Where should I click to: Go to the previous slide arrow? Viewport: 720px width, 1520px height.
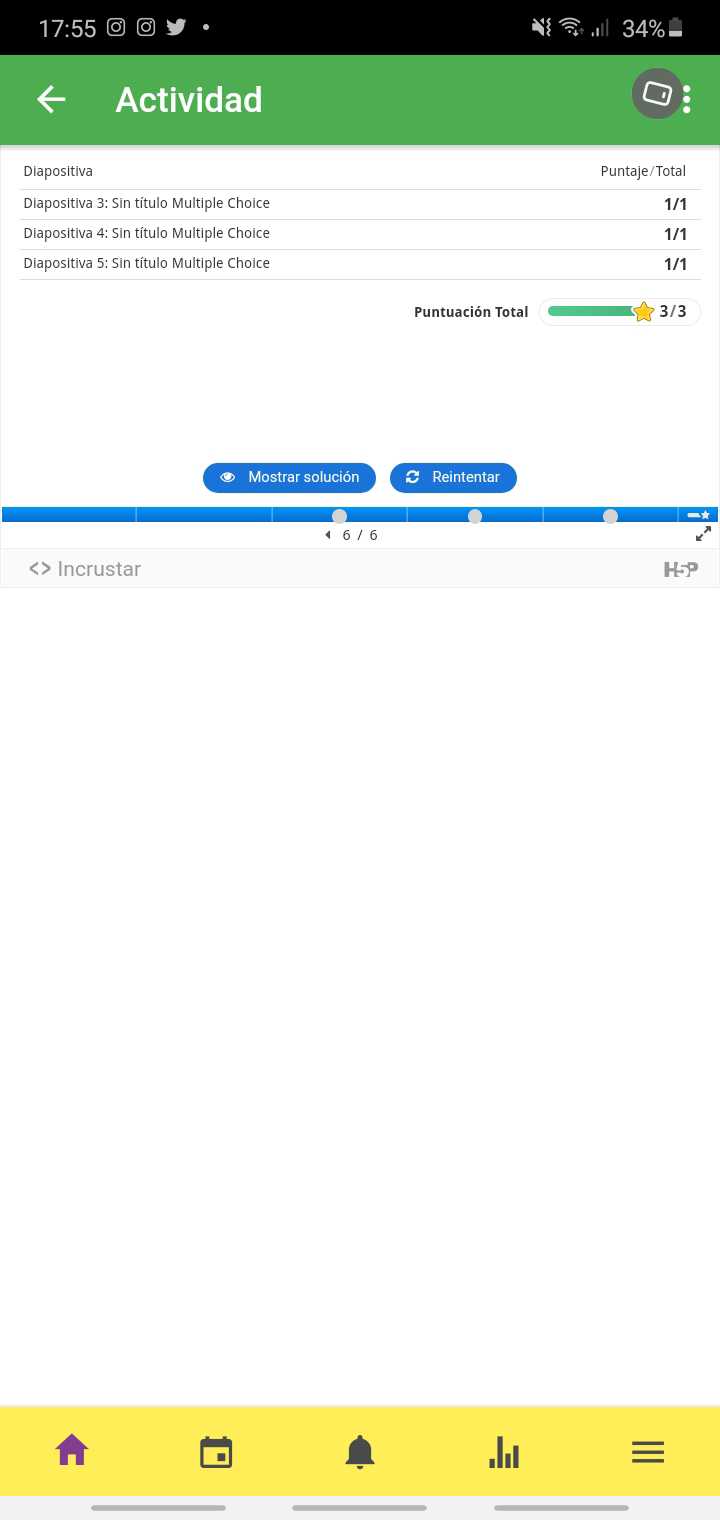328,535
